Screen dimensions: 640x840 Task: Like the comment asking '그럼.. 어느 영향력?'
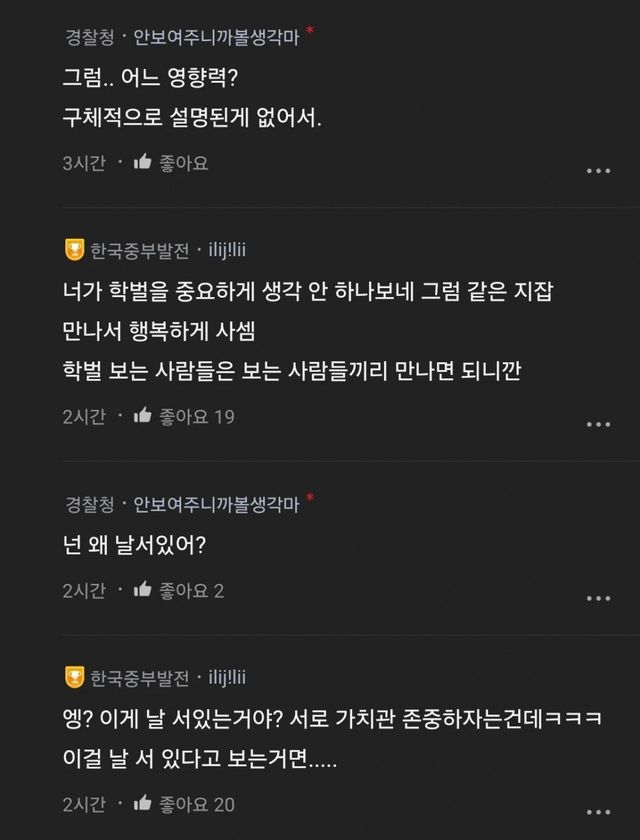coord(170,162)
